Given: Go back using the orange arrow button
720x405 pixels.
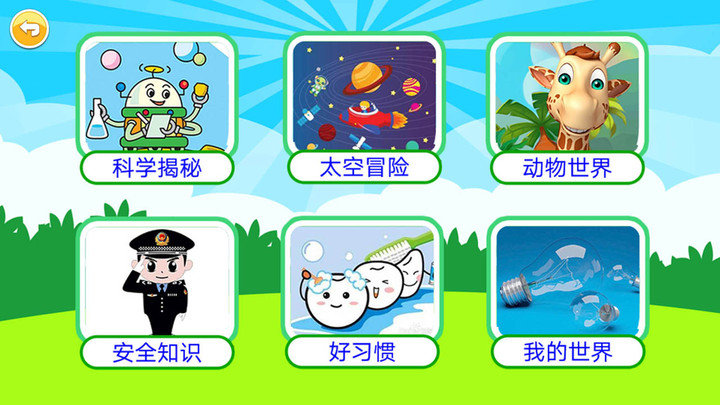Looking at the screenshot, I should 29,28.
